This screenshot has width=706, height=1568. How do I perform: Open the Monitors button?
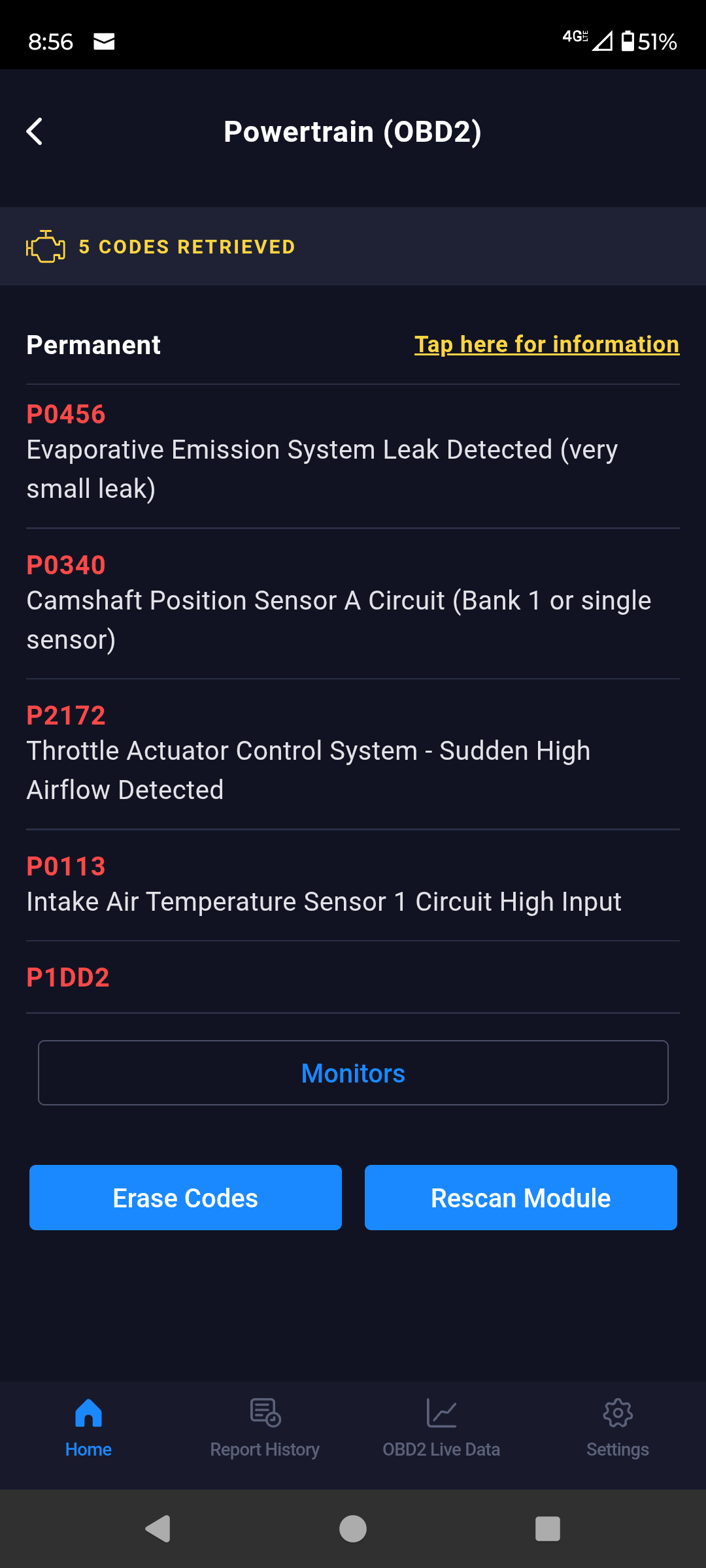coord(353,1073)
